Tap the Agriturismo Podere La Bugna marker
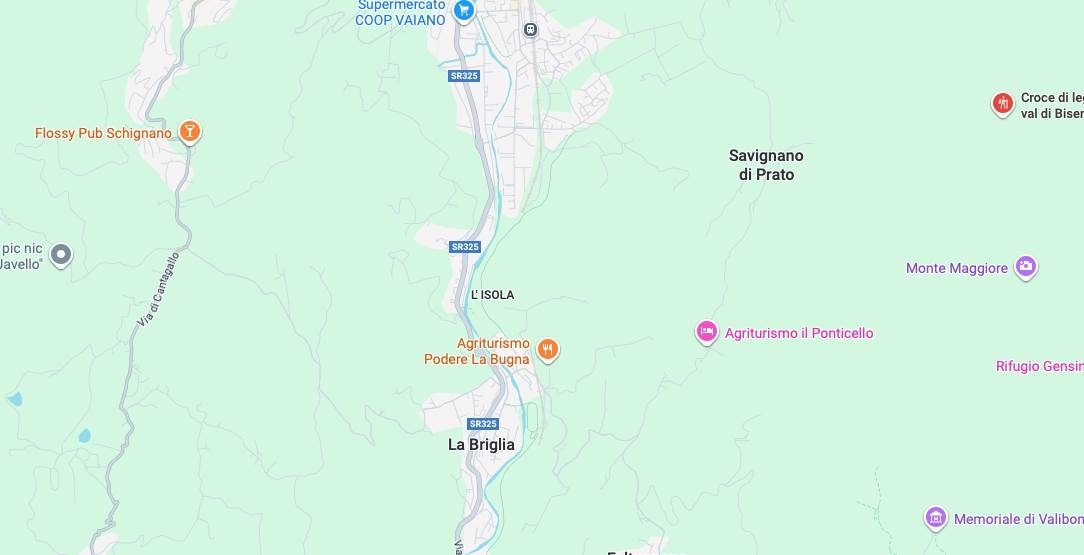The width and height of the screenshot is (1084, 555). point(547,349)
